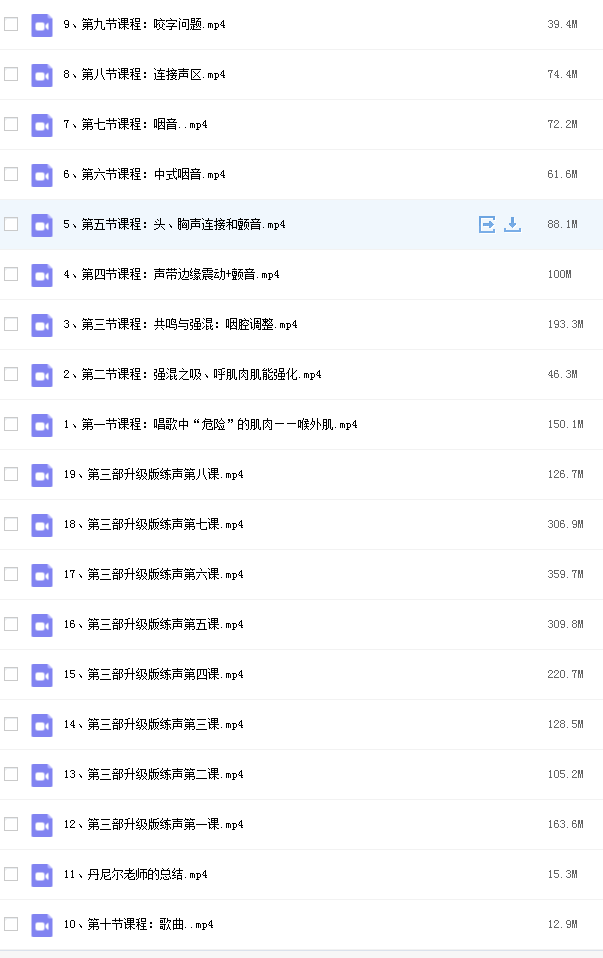Check the box beside 第三部升级版练声第一课
Viewport: 603px width, 958px height.
tap(11, 824)
